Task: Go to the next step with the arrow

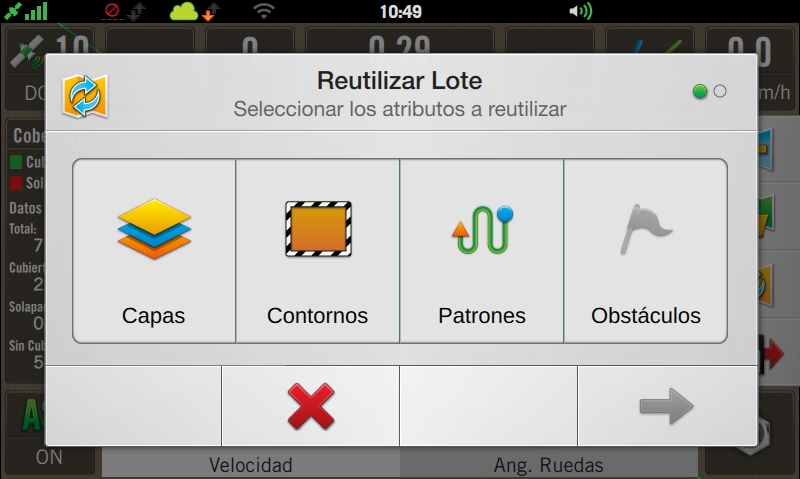Action: pyautogui.click(x=666, y=406)
